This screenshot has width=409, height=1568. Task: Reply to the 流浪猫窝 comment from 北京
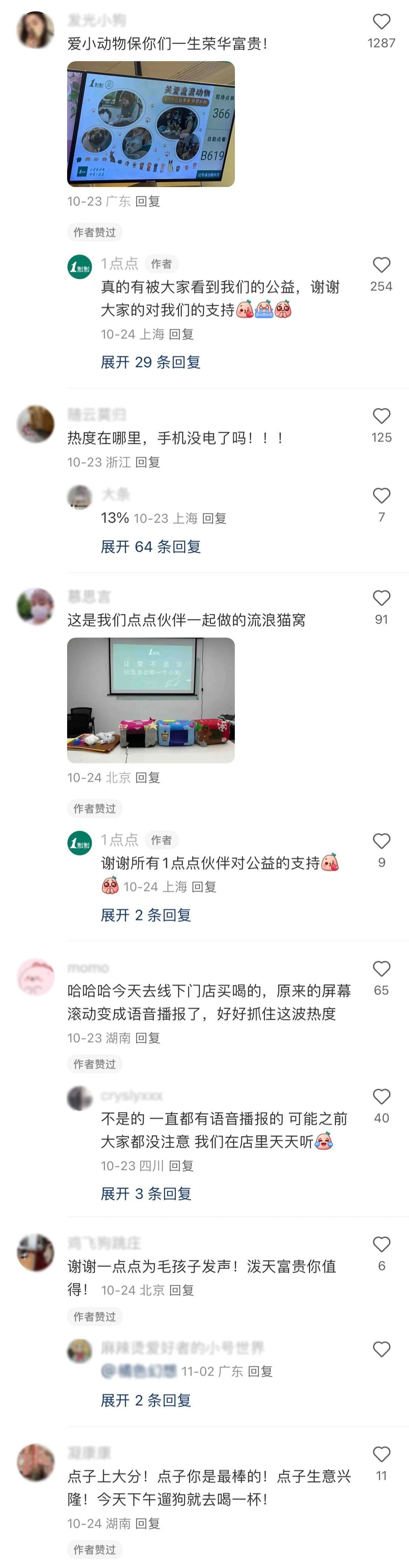[x=147, y=777]
